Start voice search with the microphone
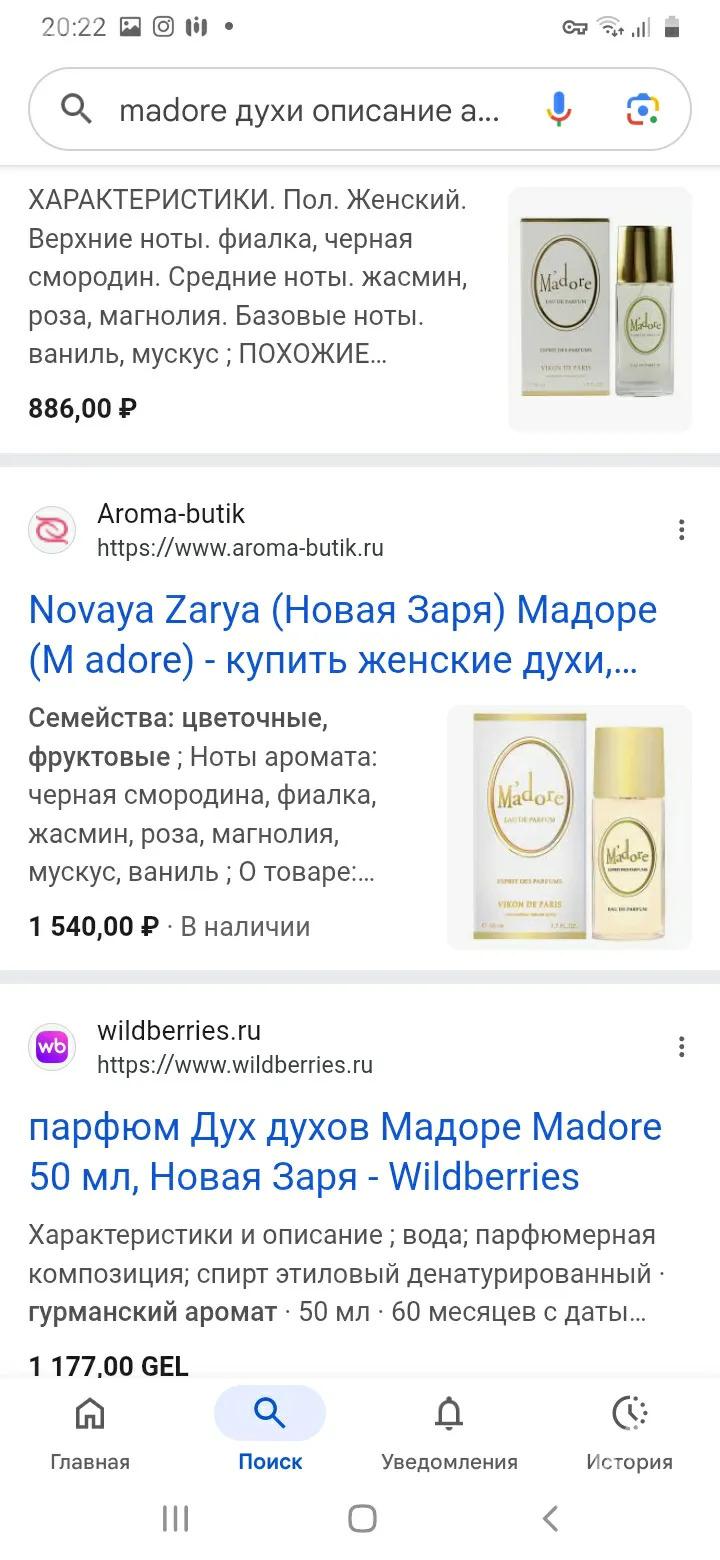720x1560 pixels. coord(559,110)
